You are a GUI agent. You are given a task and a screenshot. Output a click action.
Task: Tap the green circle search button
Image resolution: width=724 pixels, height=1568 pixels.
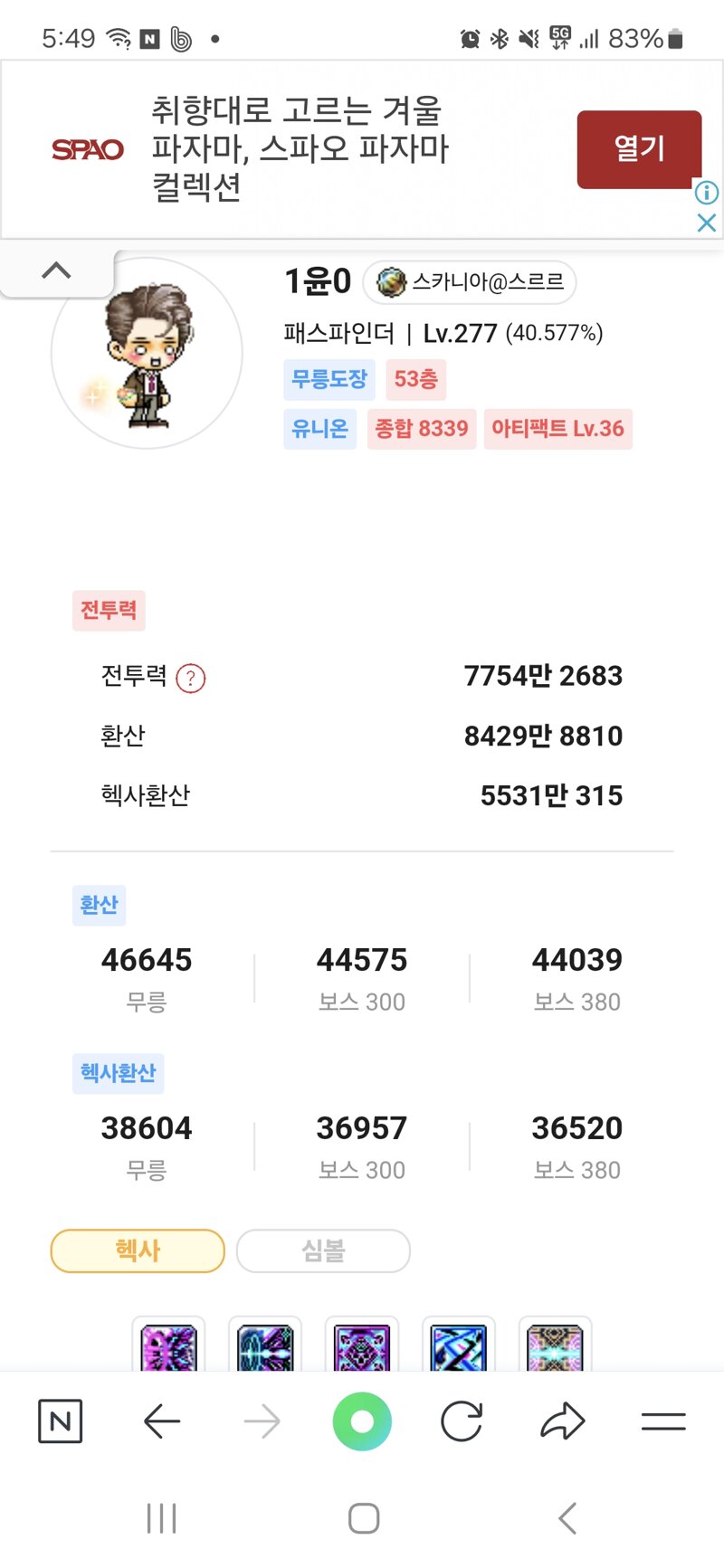coord(362,1421)
